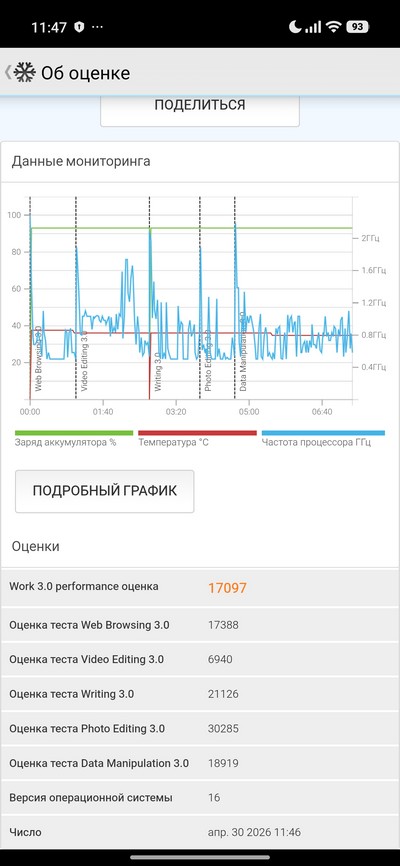The width and height of the screenshot is (400, 866).
Task: Go back from Об оценке screen
Action: click(x=8, y=72)
